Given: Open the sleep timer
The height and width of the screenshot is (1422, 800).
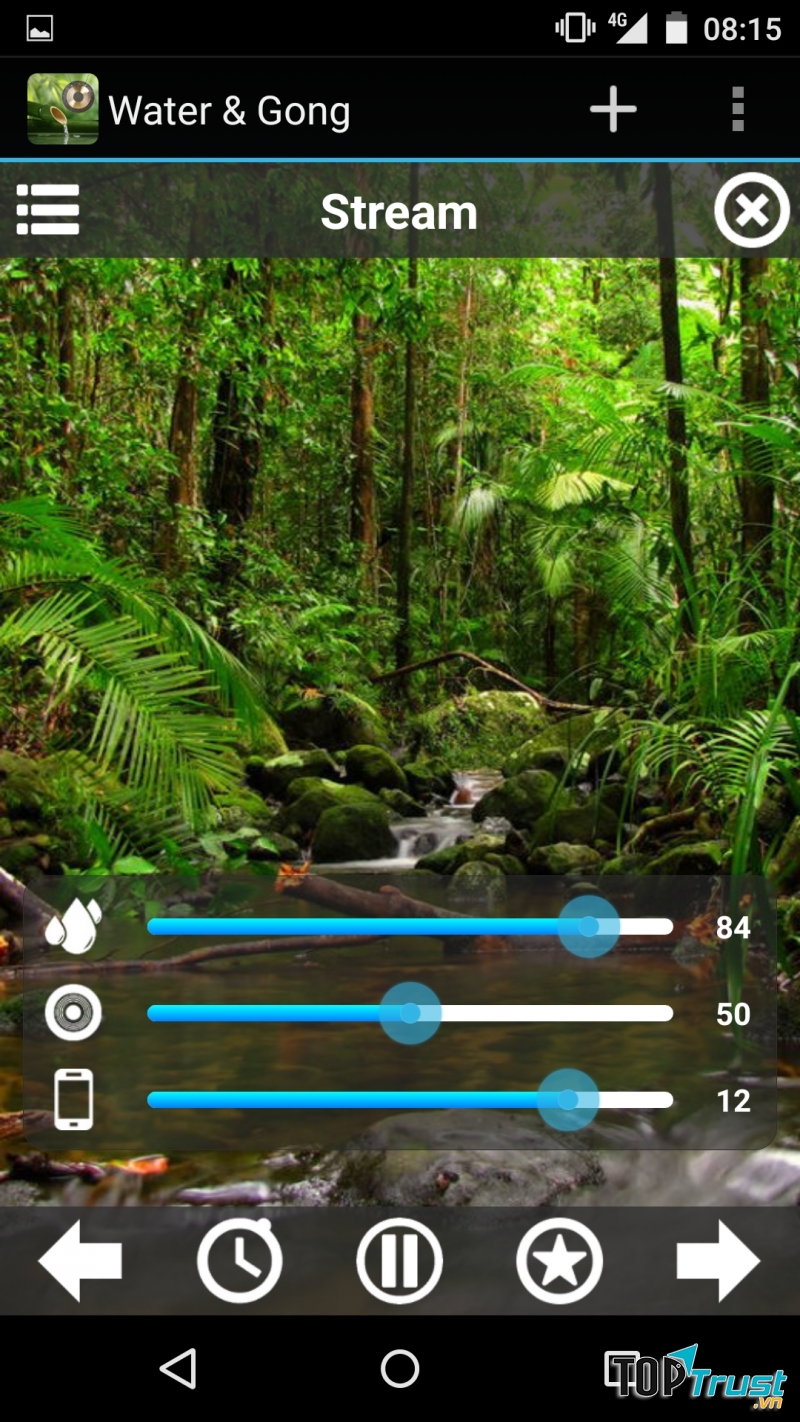Looking at the screenshot, I should 239,1260.
